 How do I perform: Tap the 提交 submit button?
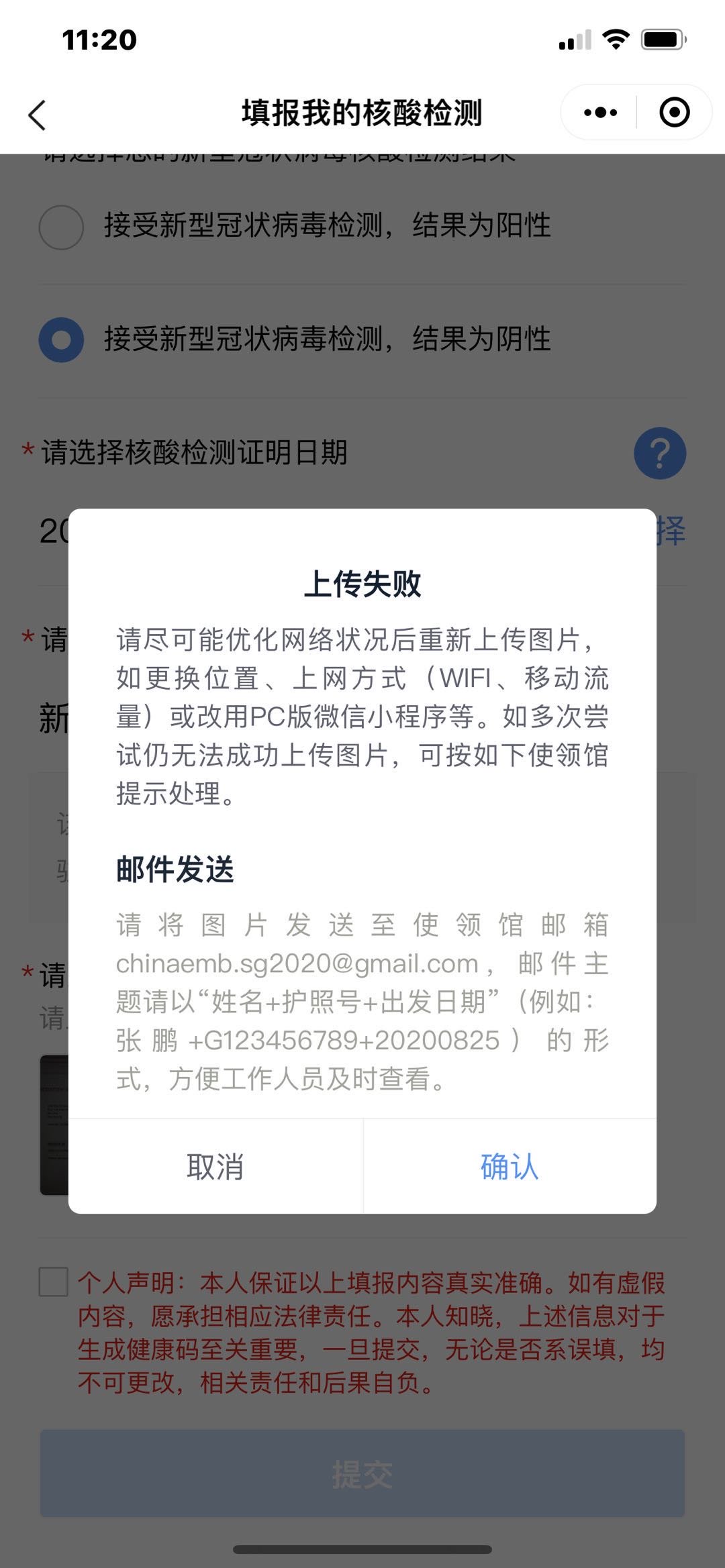(x=362, y=1474)
